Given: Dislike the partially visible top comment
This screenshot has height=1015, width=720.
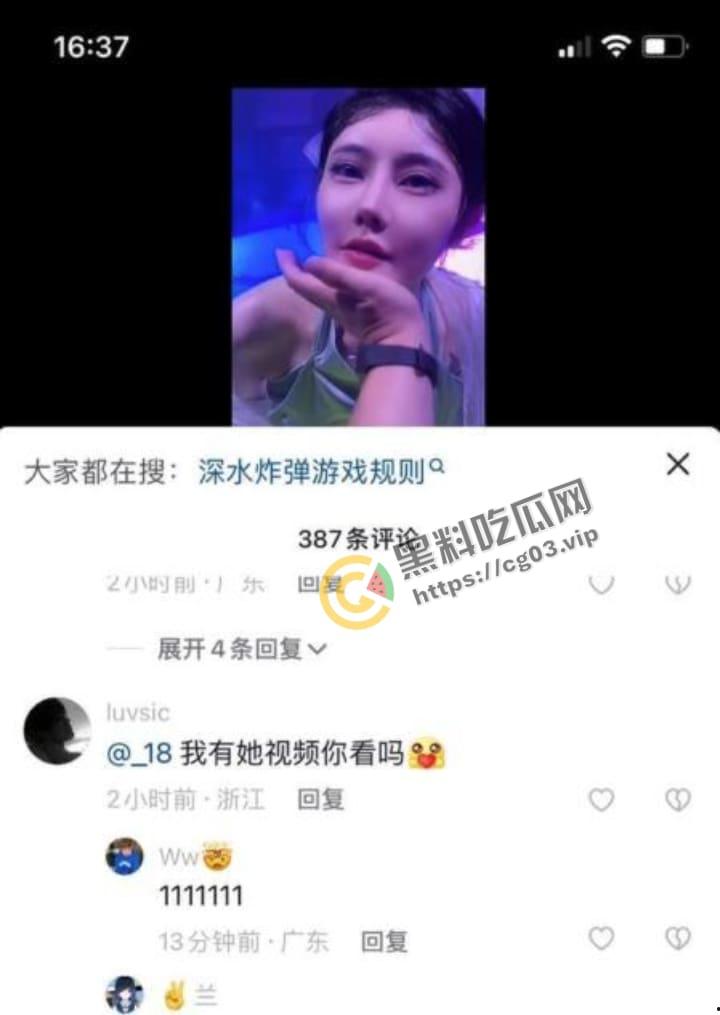Looking at the screenshot, I should [x=676, y=582].
